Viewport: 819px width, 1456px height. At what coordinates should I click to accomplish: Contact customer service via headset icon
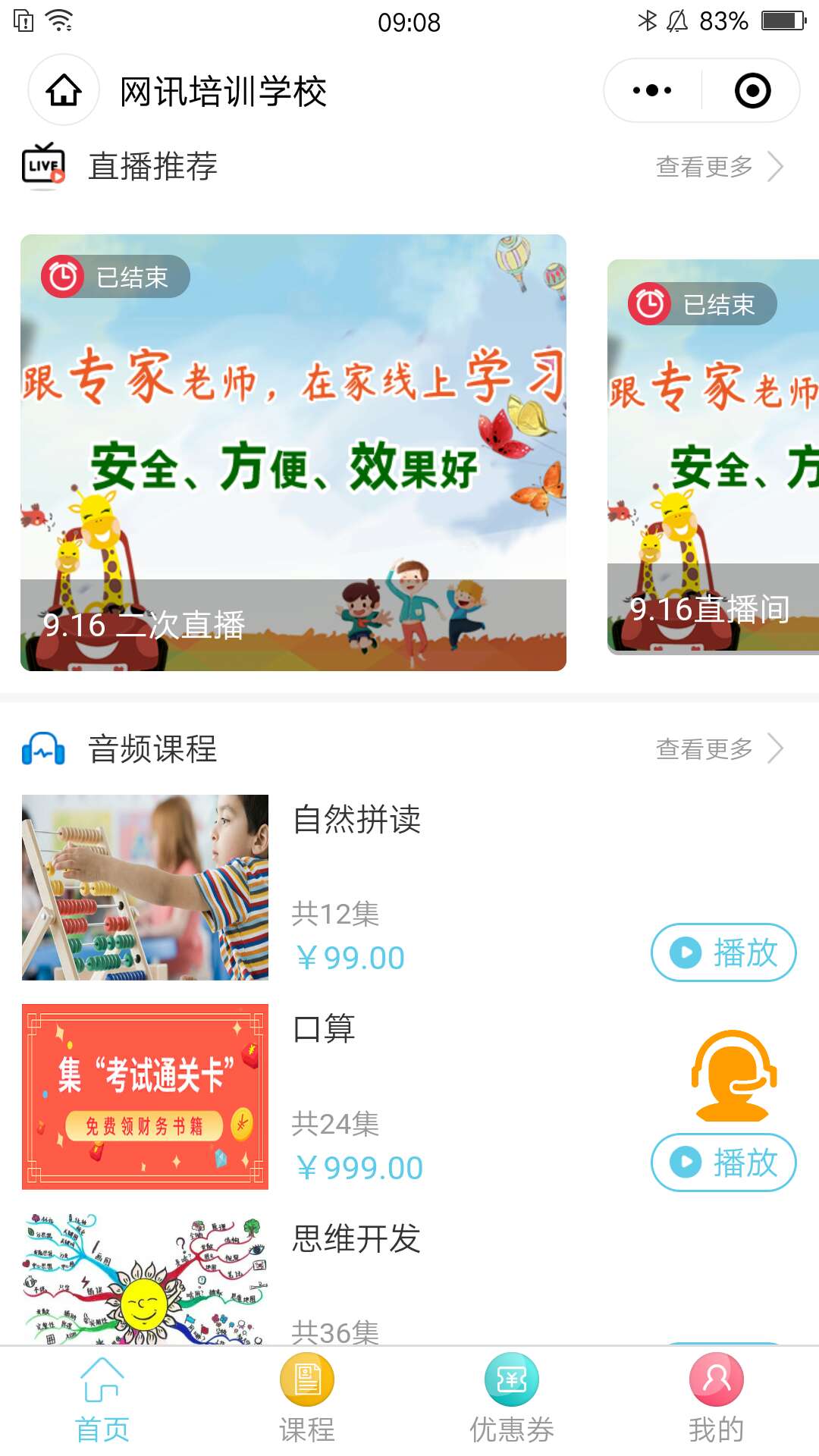coord(733,1075)
